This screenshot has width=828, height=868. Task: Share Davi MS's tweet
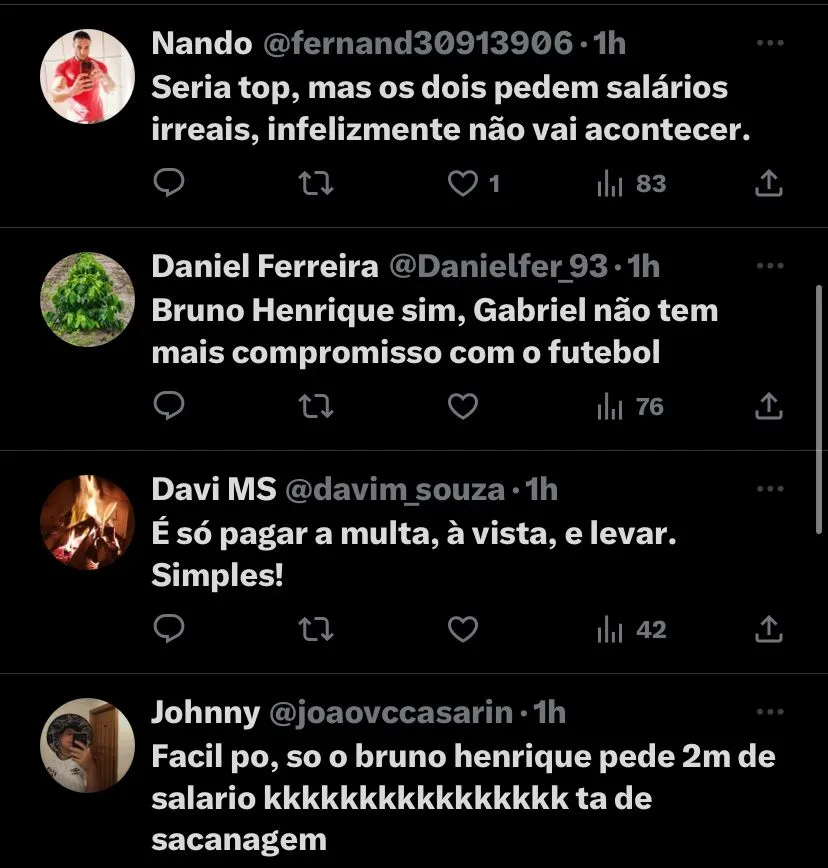tap(768, 630)
